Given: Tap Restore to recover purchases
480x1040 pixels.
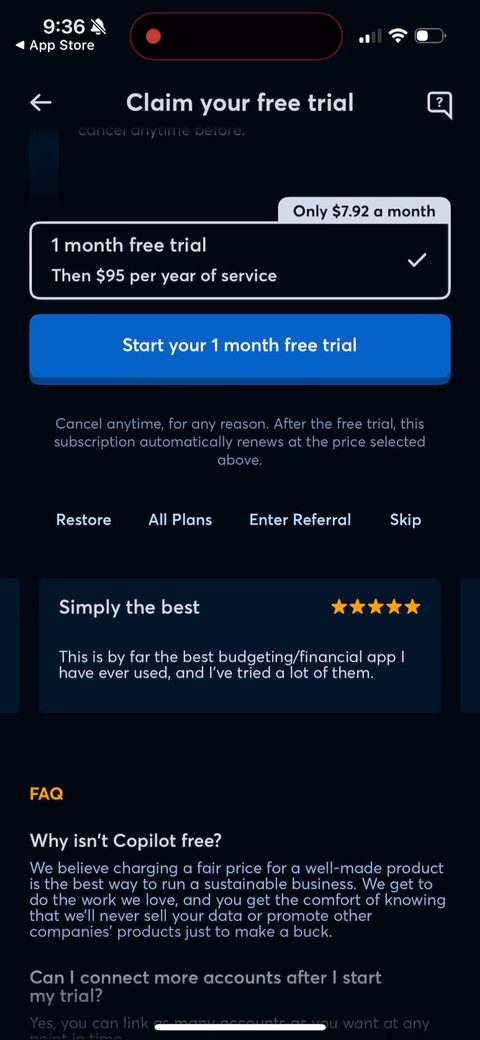Looking at the screenshot, I should [x=84, y=519].
